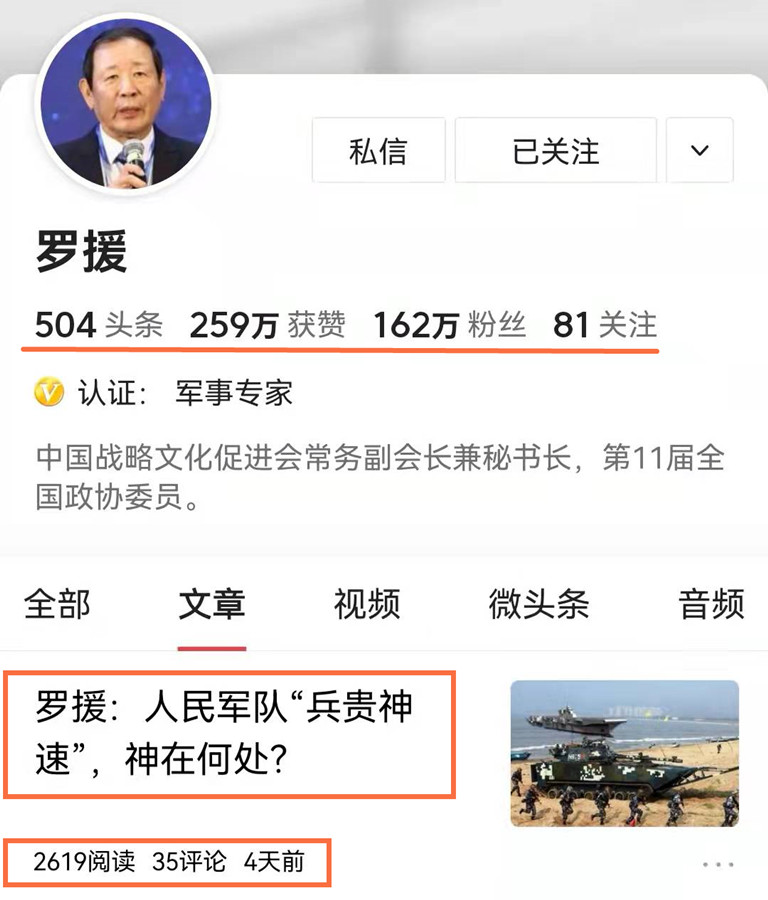Switch to the 视频 tab
The height and width of the screenshot is (900, 768).
(365, 604)
